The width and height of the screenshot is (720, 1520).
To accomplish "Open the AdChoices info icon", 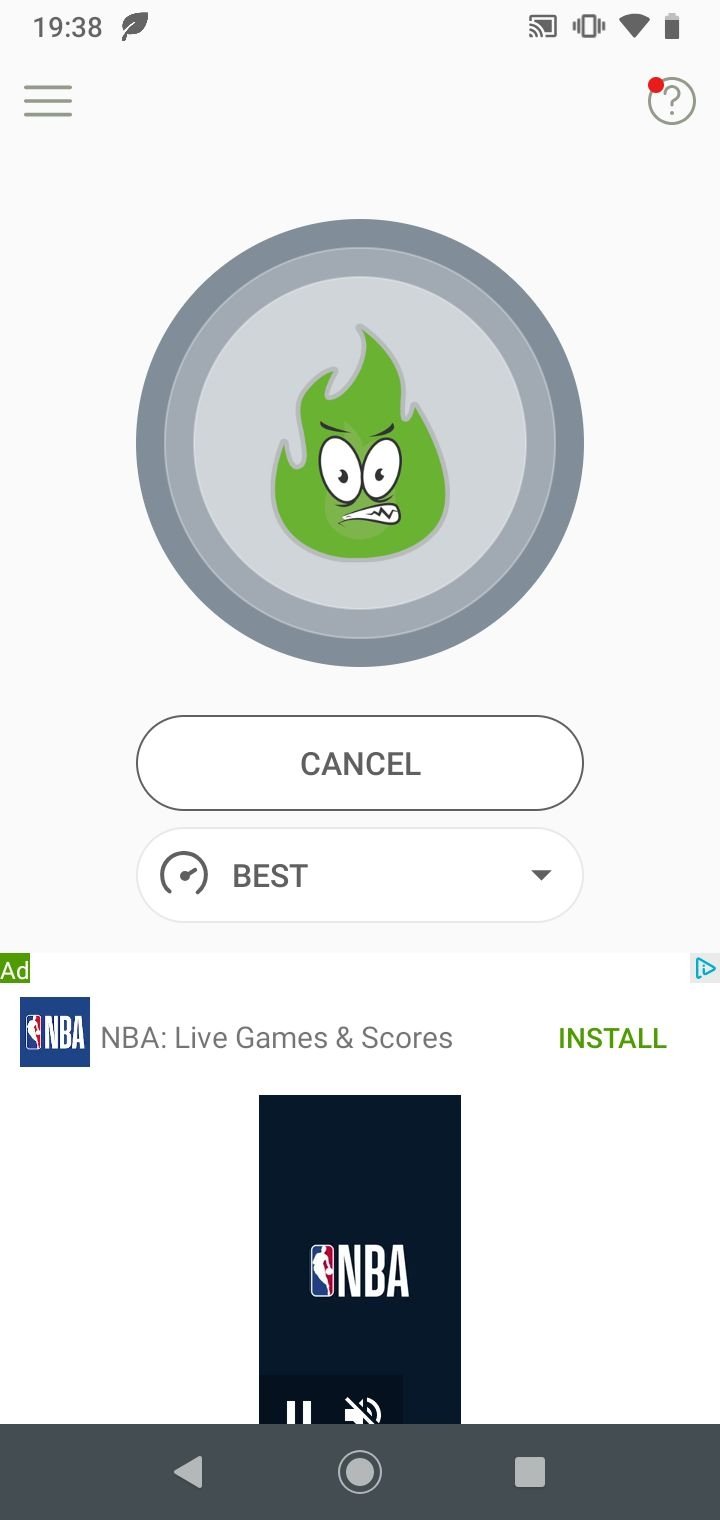I will (705, 968).
